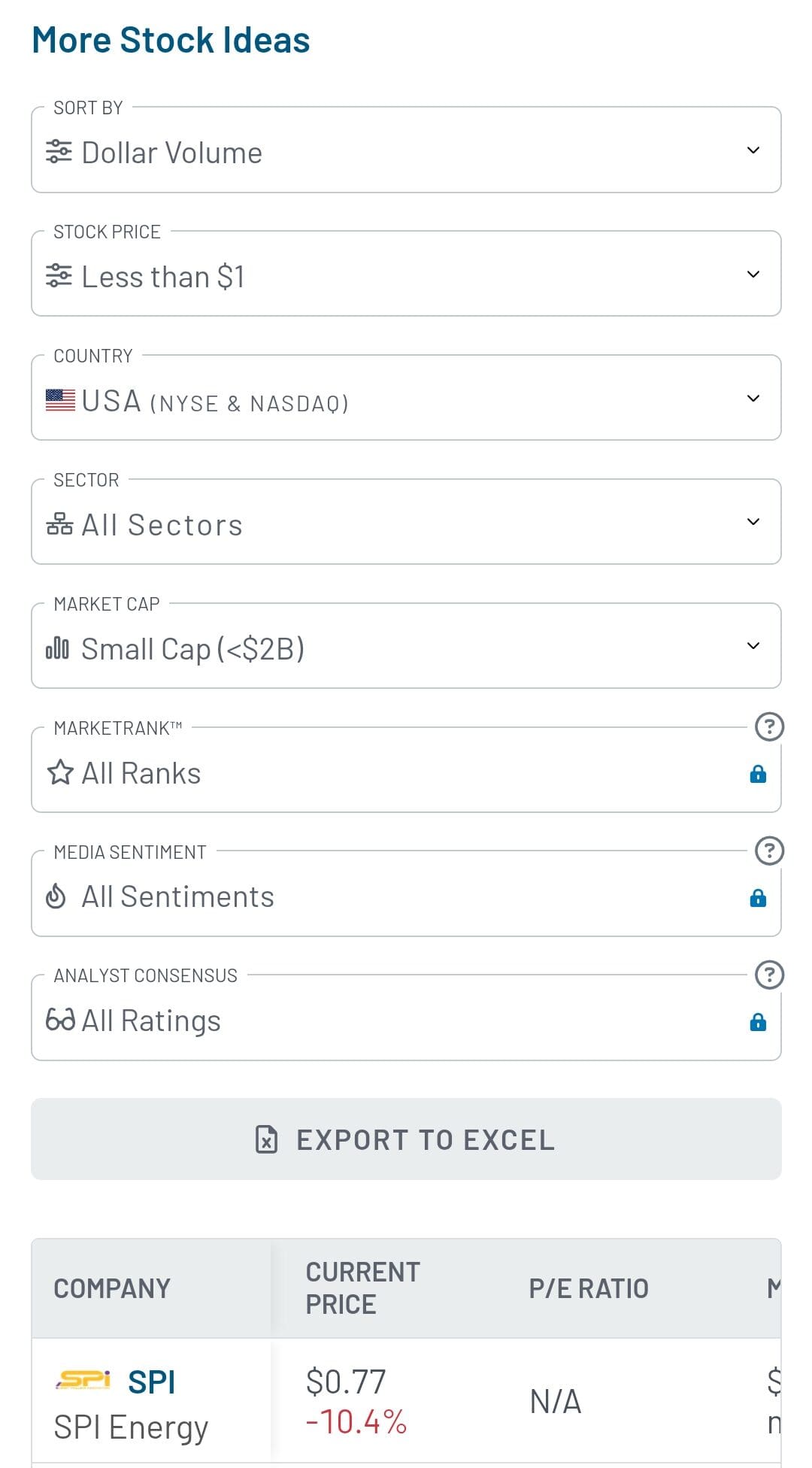
Task: Click the bar chart icon beside Small Cap
Action: (58, 648)
